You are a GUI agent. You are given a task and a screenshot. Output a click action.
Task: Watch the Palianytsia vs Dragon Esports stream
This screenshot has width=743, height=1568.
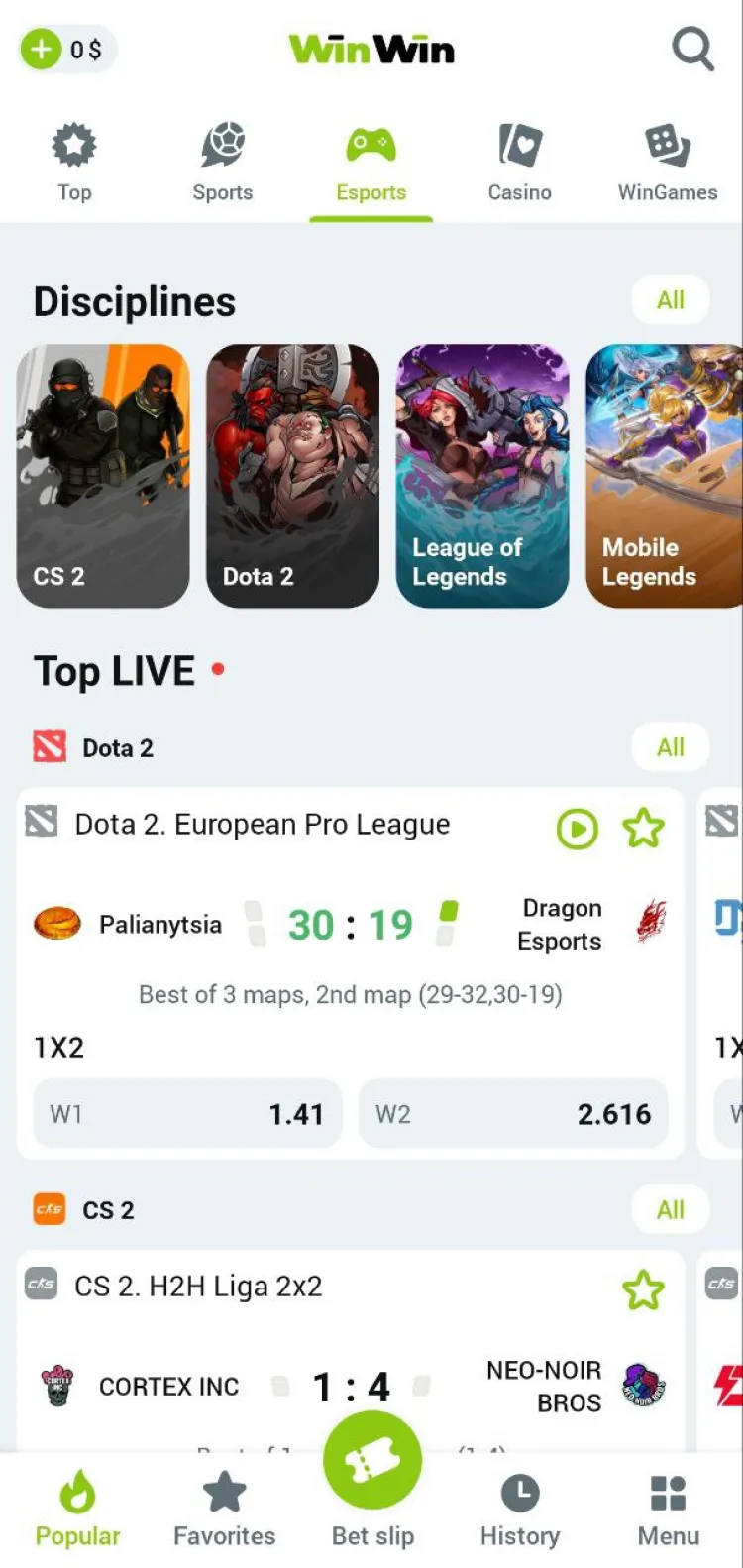point(578,829)
